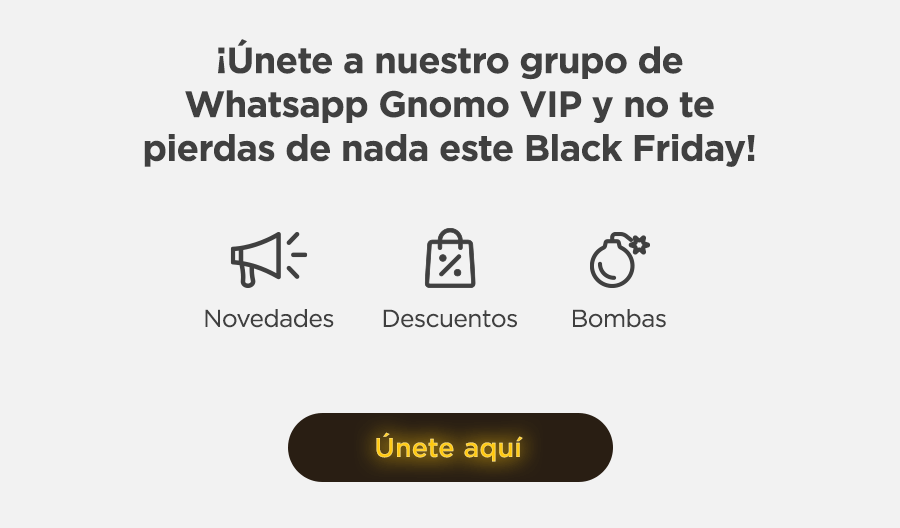This screenshot has width=900, height=528.
Task: Tap the Únete aquí button
Action: point(450,447)
